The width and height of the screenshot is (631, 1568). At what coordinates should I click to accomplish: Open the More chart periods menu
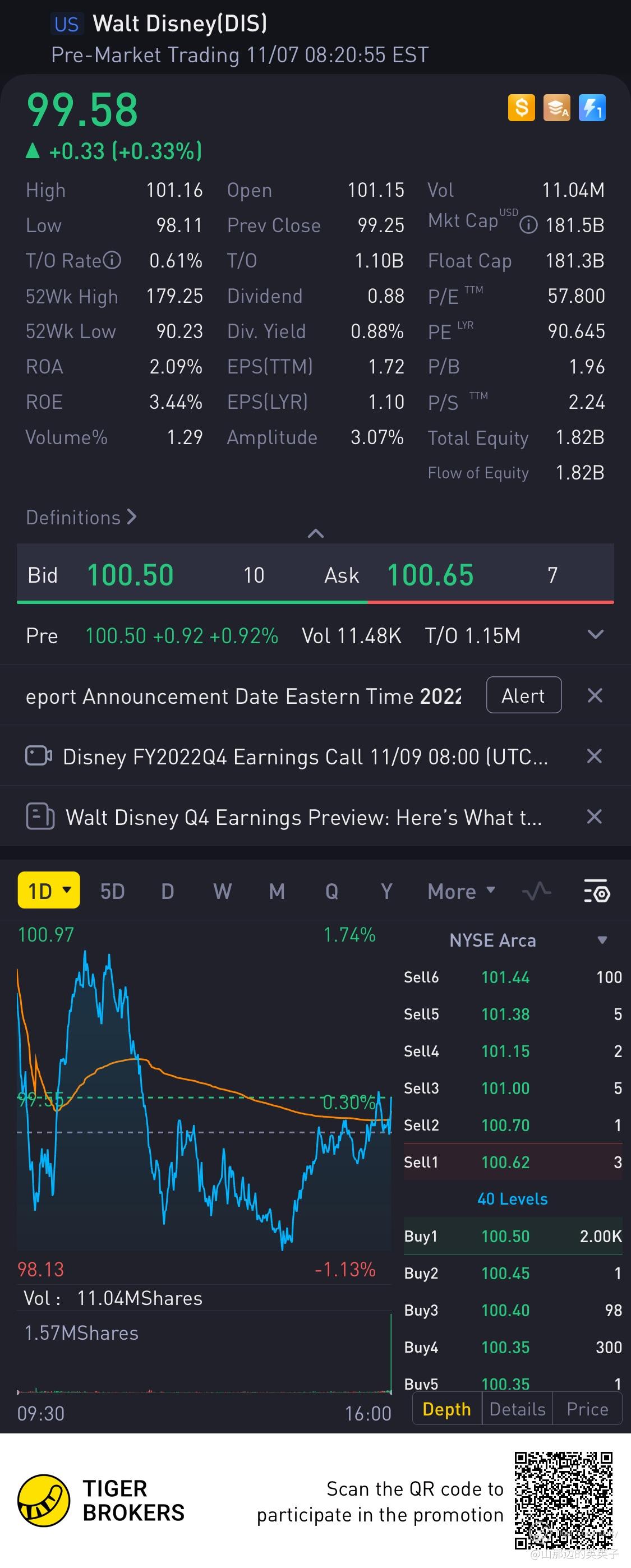click(461, 892)
